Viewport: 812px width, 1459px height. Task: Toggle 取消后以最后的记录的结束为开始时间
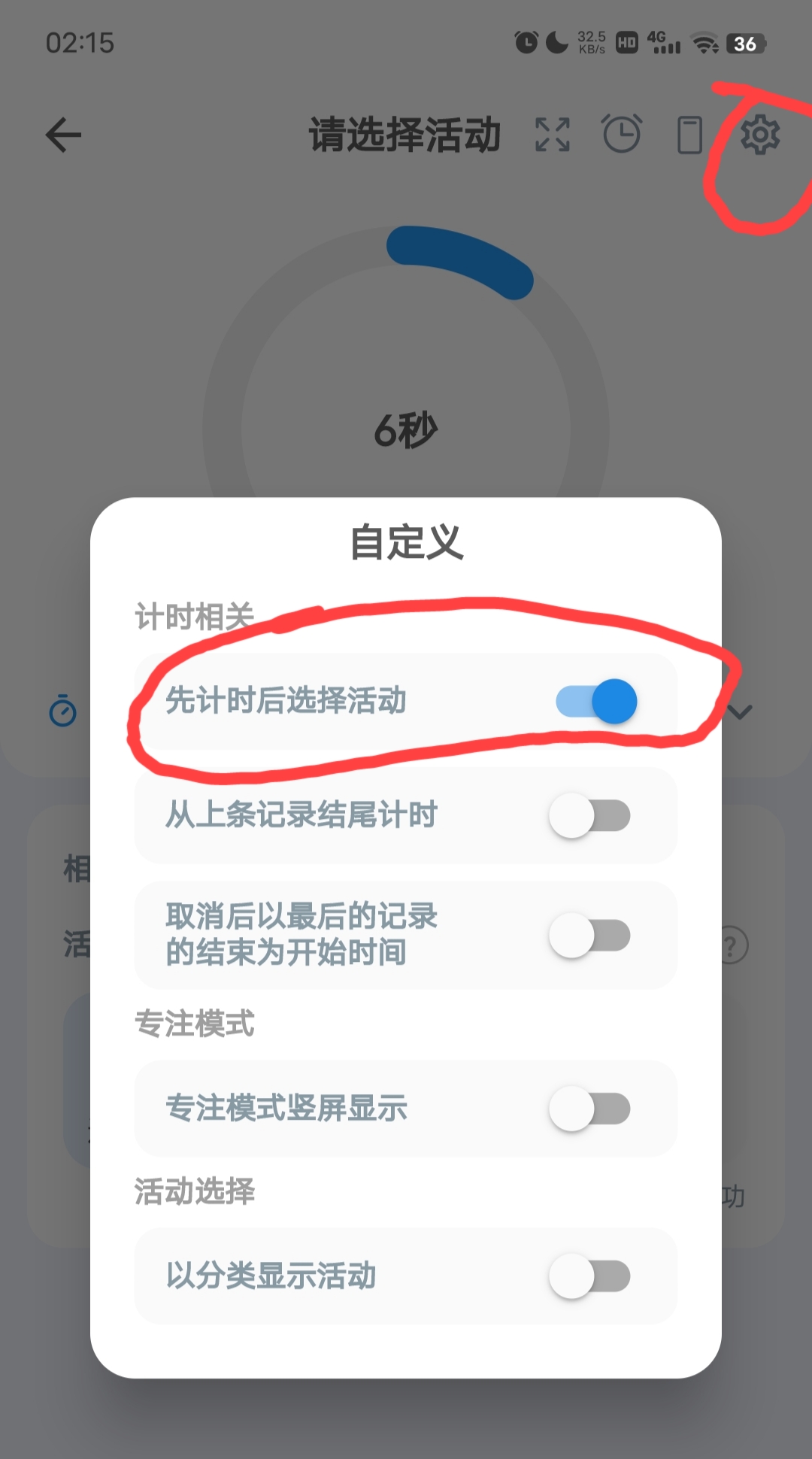click(589, 936)
